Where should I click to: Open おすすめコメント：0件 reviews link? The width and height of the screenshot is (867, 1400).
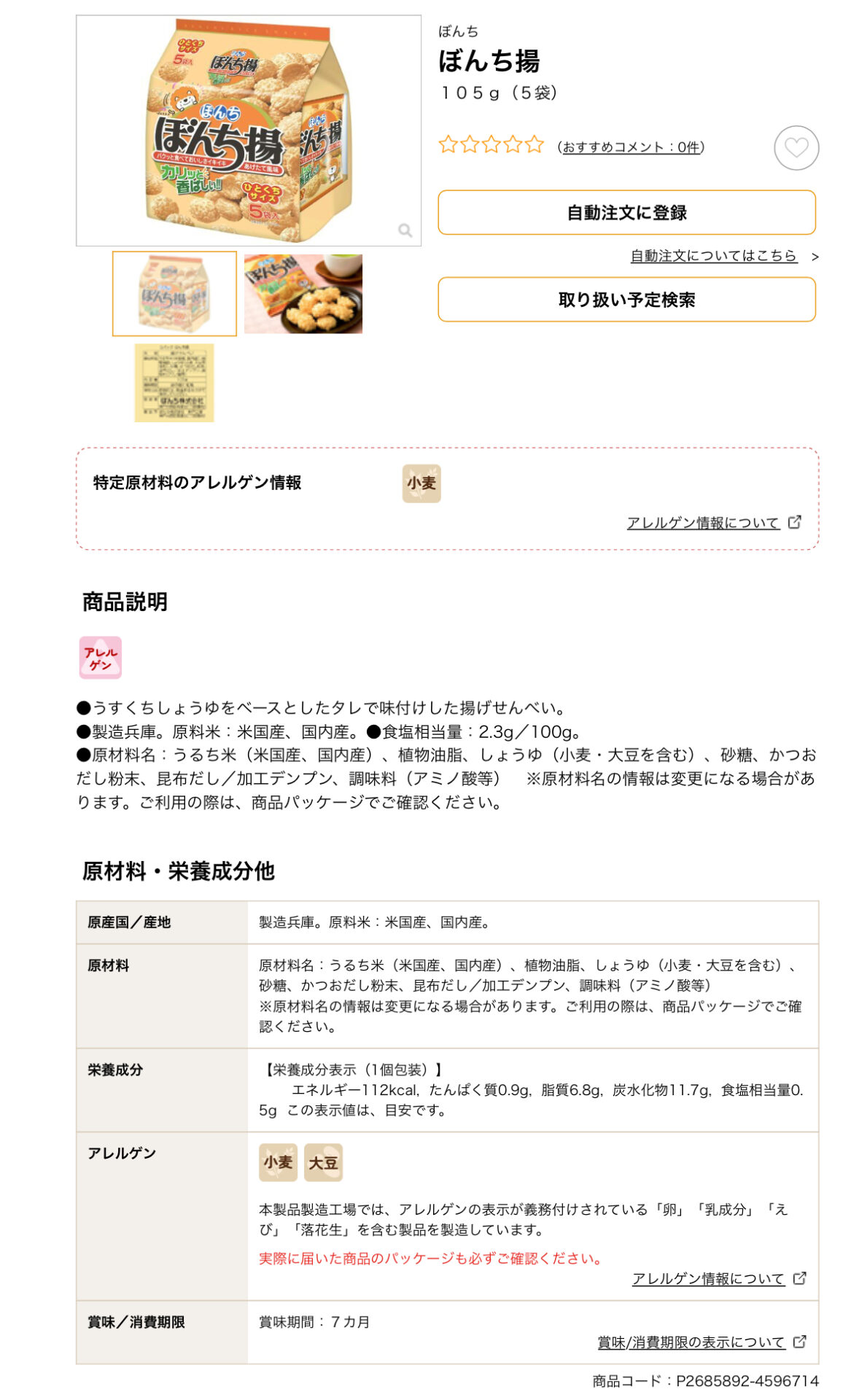pos(630,147)
